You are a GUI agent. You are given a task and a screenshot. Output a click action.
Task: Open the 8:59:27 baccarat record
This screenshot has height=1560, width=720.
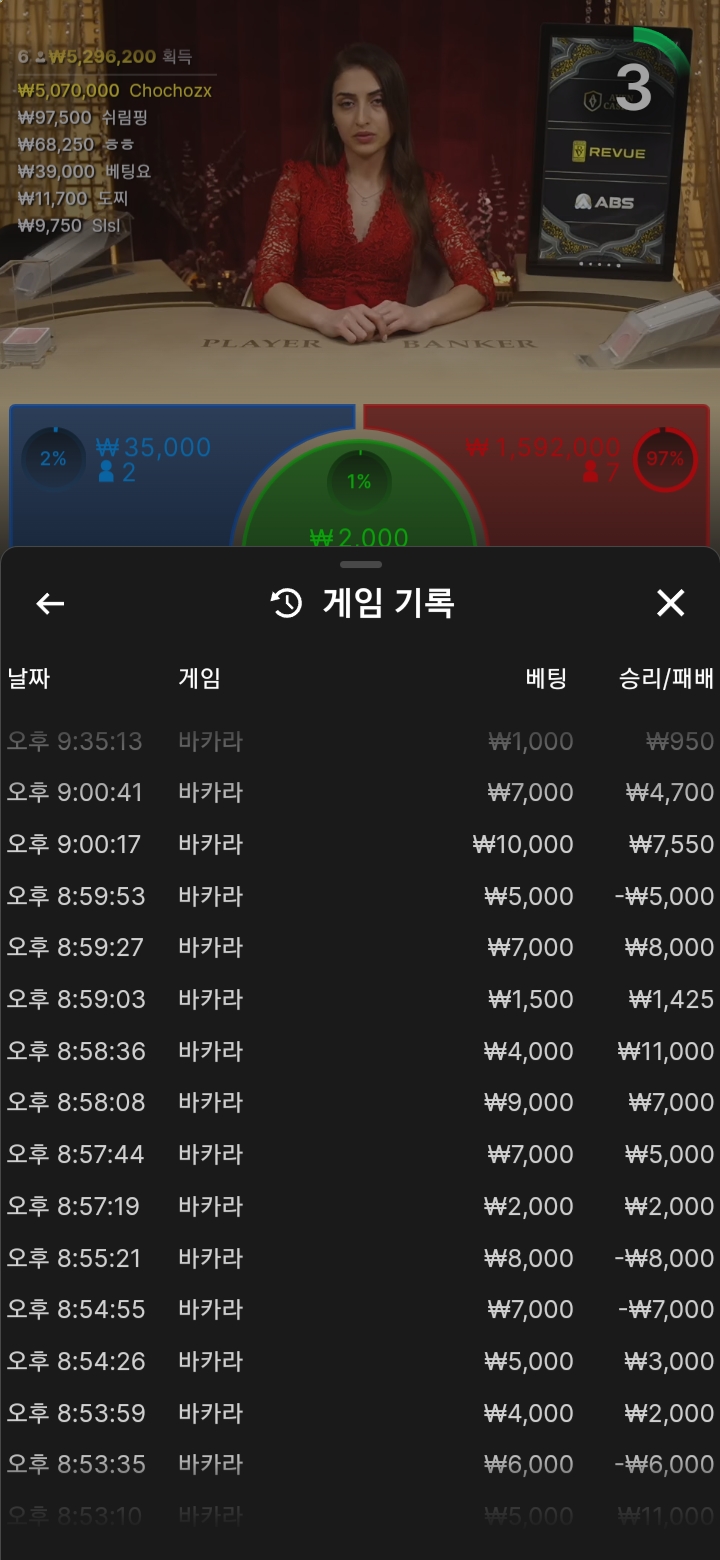[360, 948]
